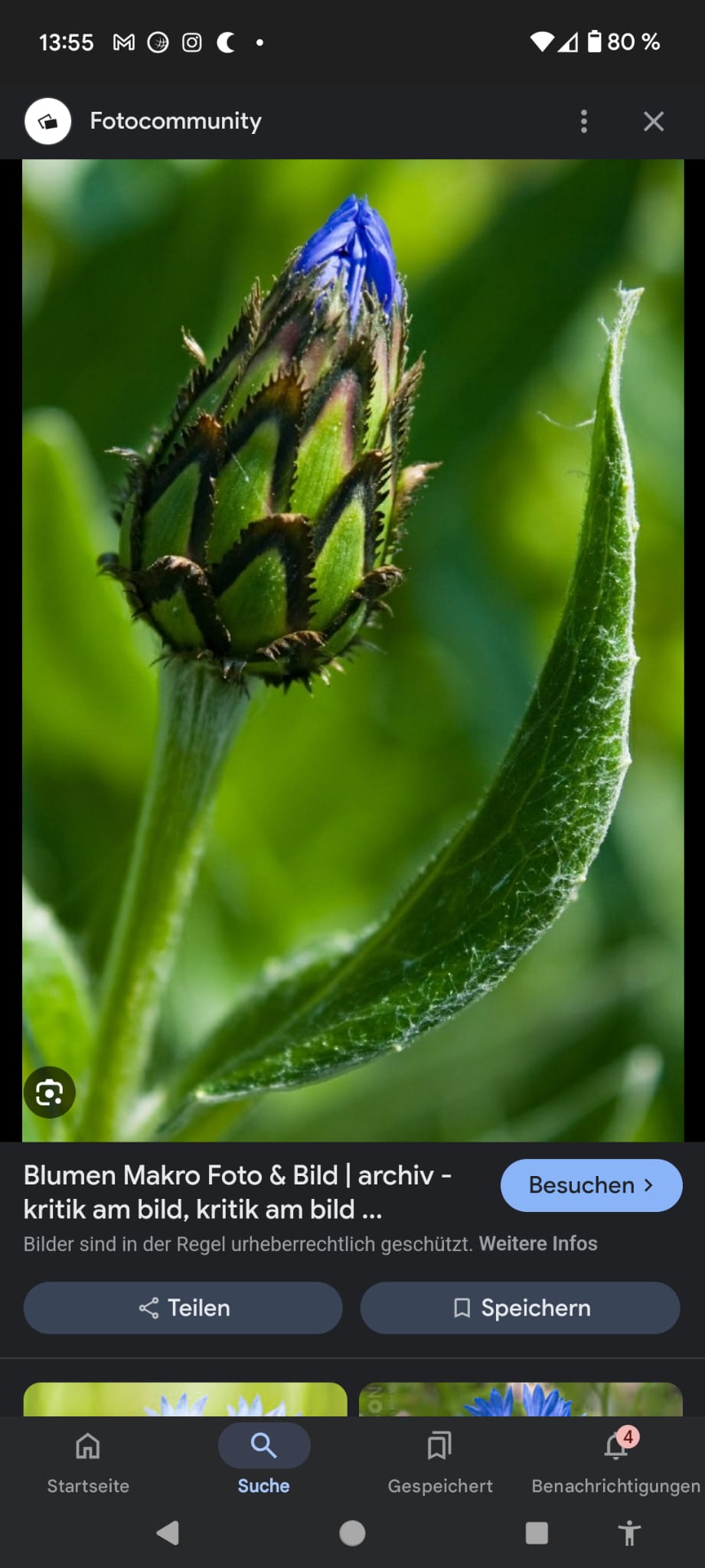Share the image with Teilen
Screen dimensions: 705x1568
[x=183, y=1308]
